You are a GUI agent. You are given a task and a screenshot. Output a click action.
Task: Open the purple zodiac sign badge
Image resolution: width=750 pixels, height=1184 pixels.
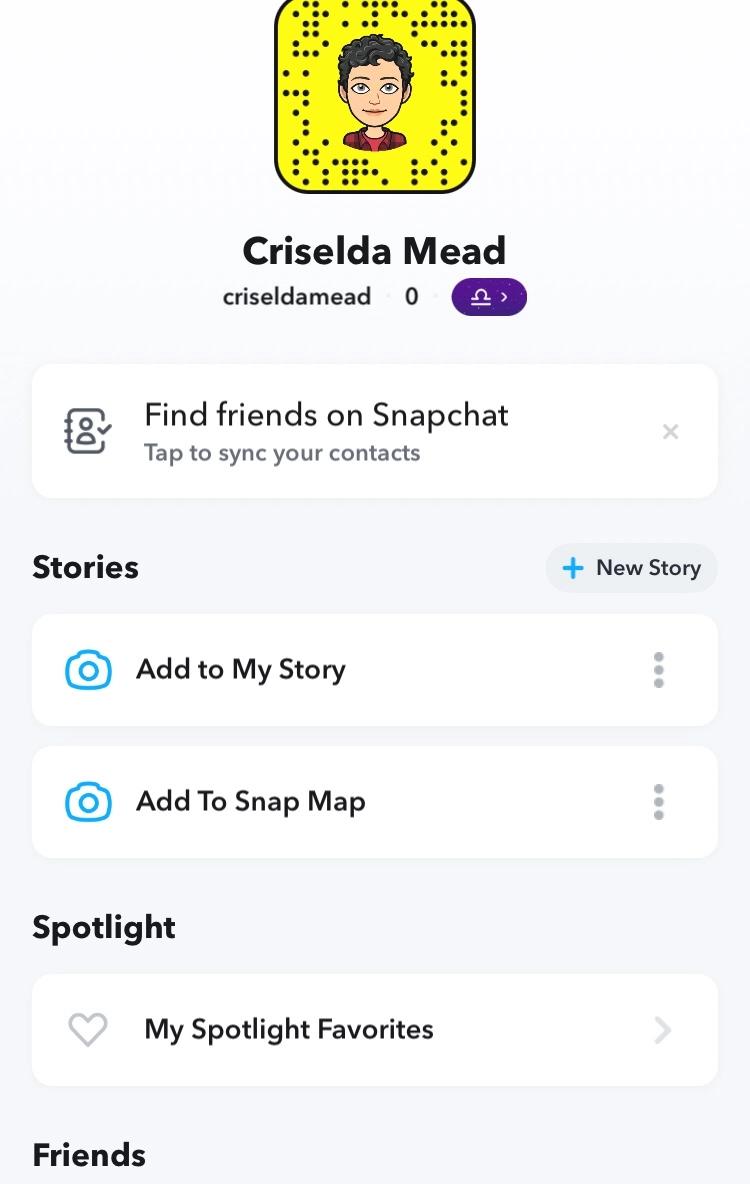[489, 297]
